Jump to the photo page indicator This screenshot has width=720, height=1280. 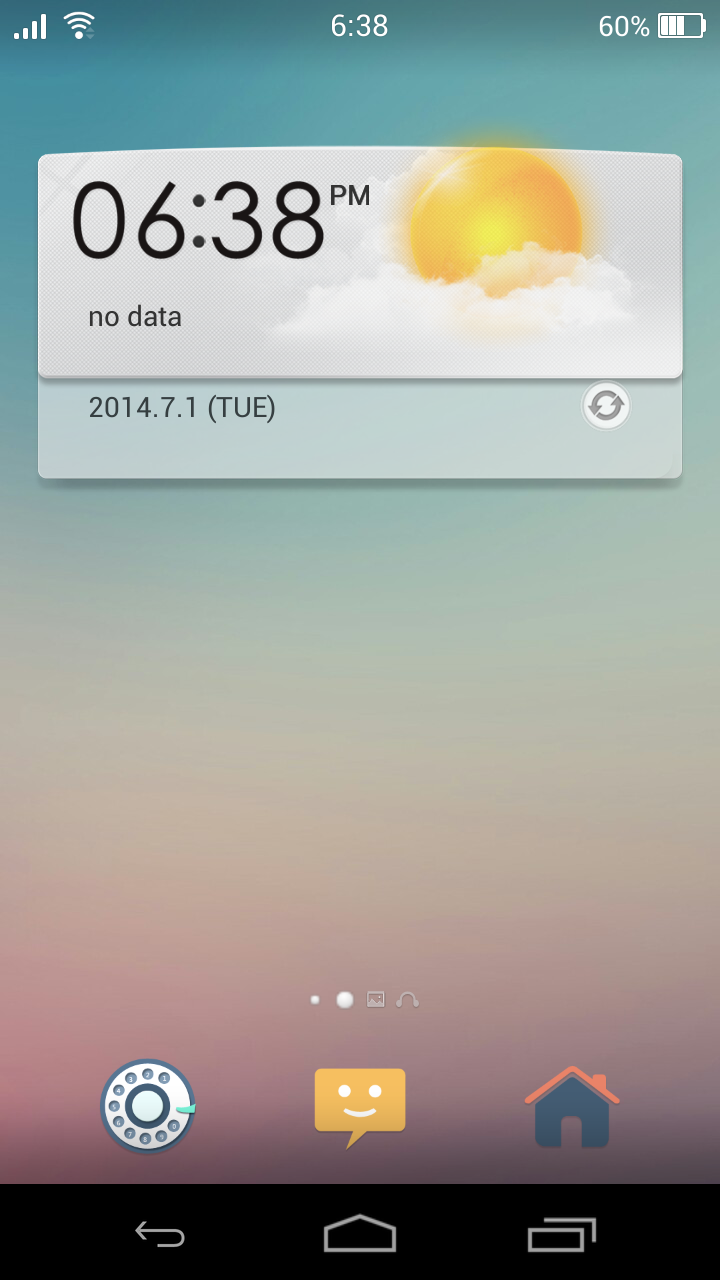(x=376, y=999)
